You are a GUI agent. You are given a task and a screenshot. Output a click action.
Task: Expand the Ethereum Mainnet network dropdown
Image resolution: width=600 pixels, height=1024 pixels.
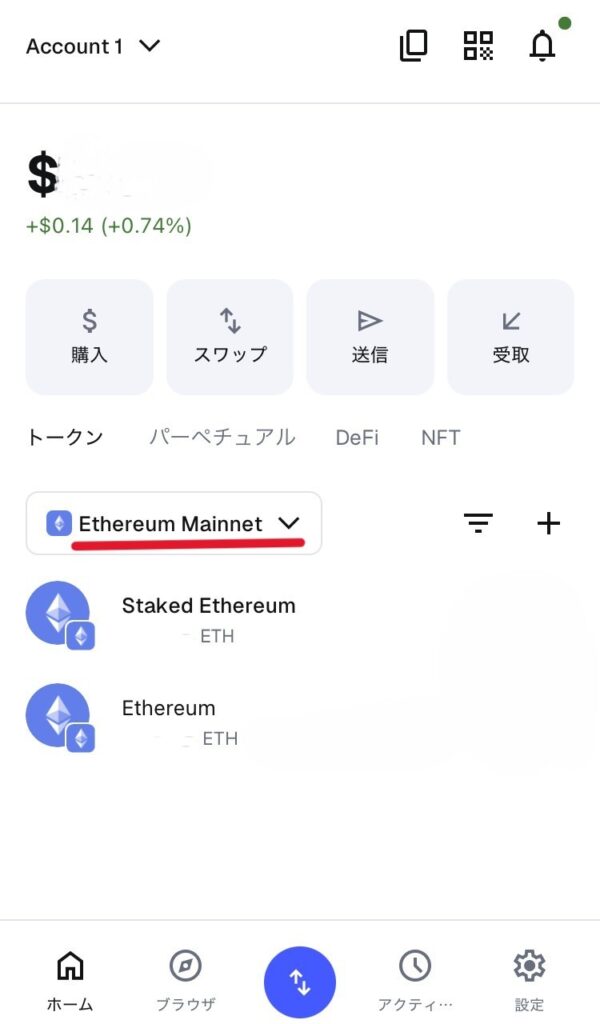tap(174, 523)
